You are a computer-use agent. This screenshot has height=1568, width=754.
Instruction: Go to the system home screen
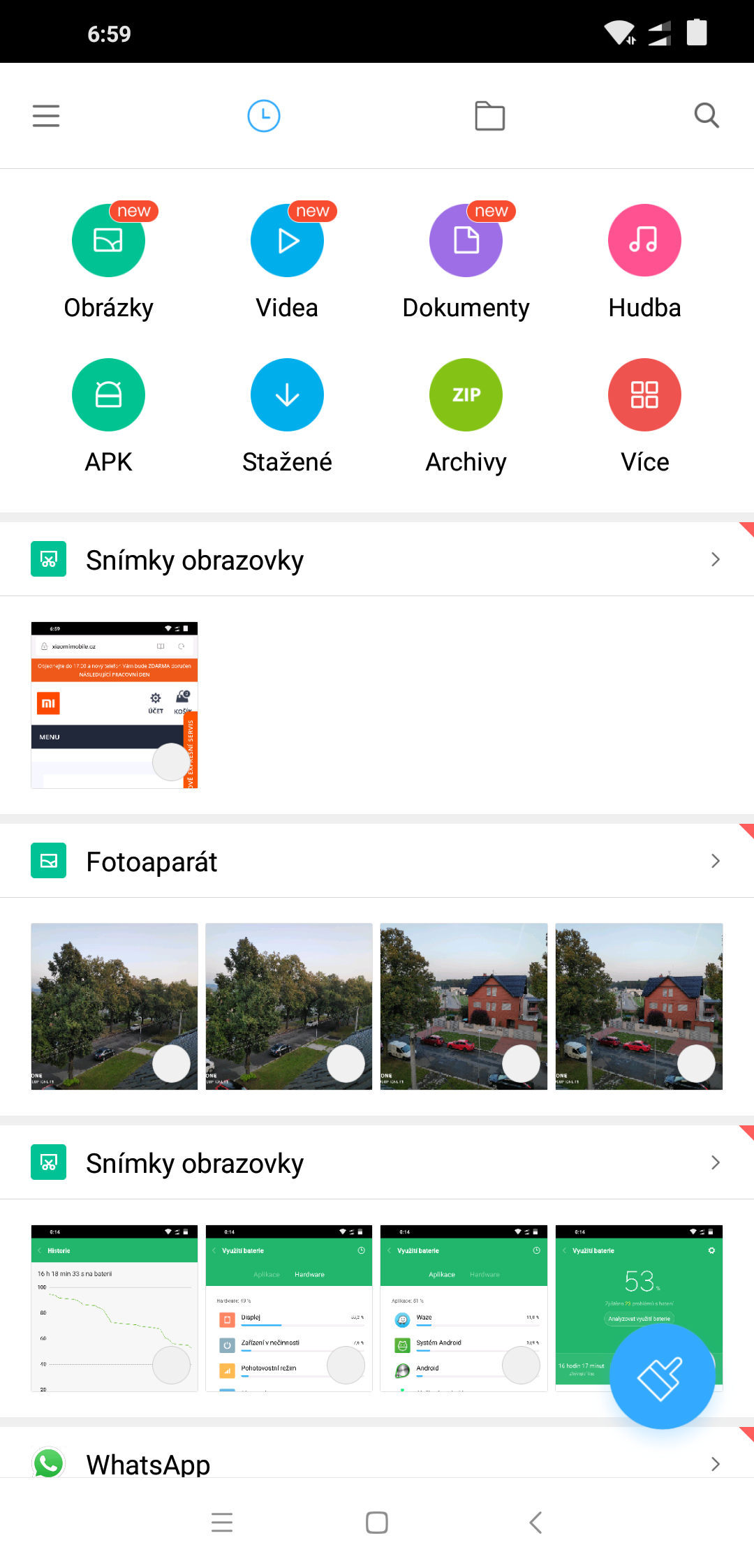pos(377,1523)
